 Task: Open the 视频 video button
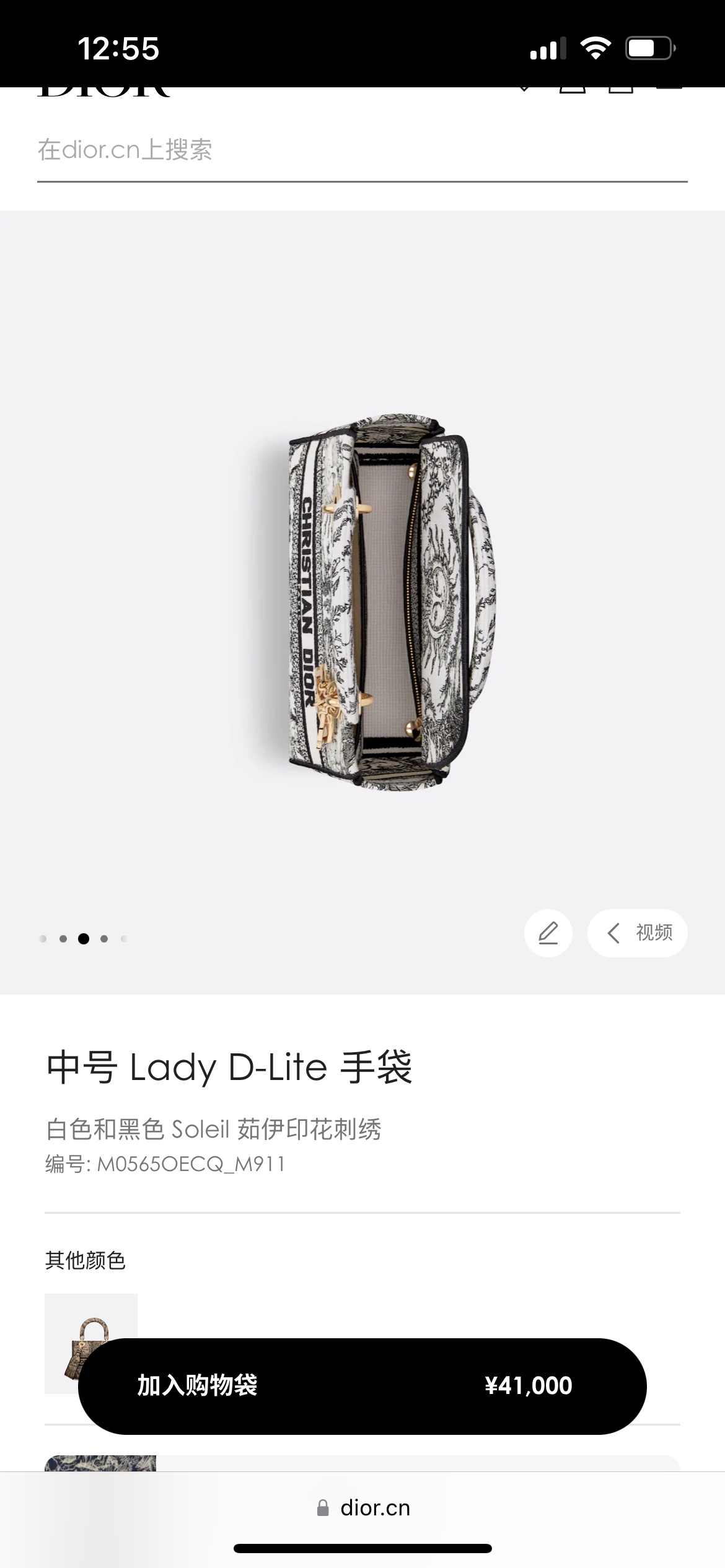click(637, 933)
